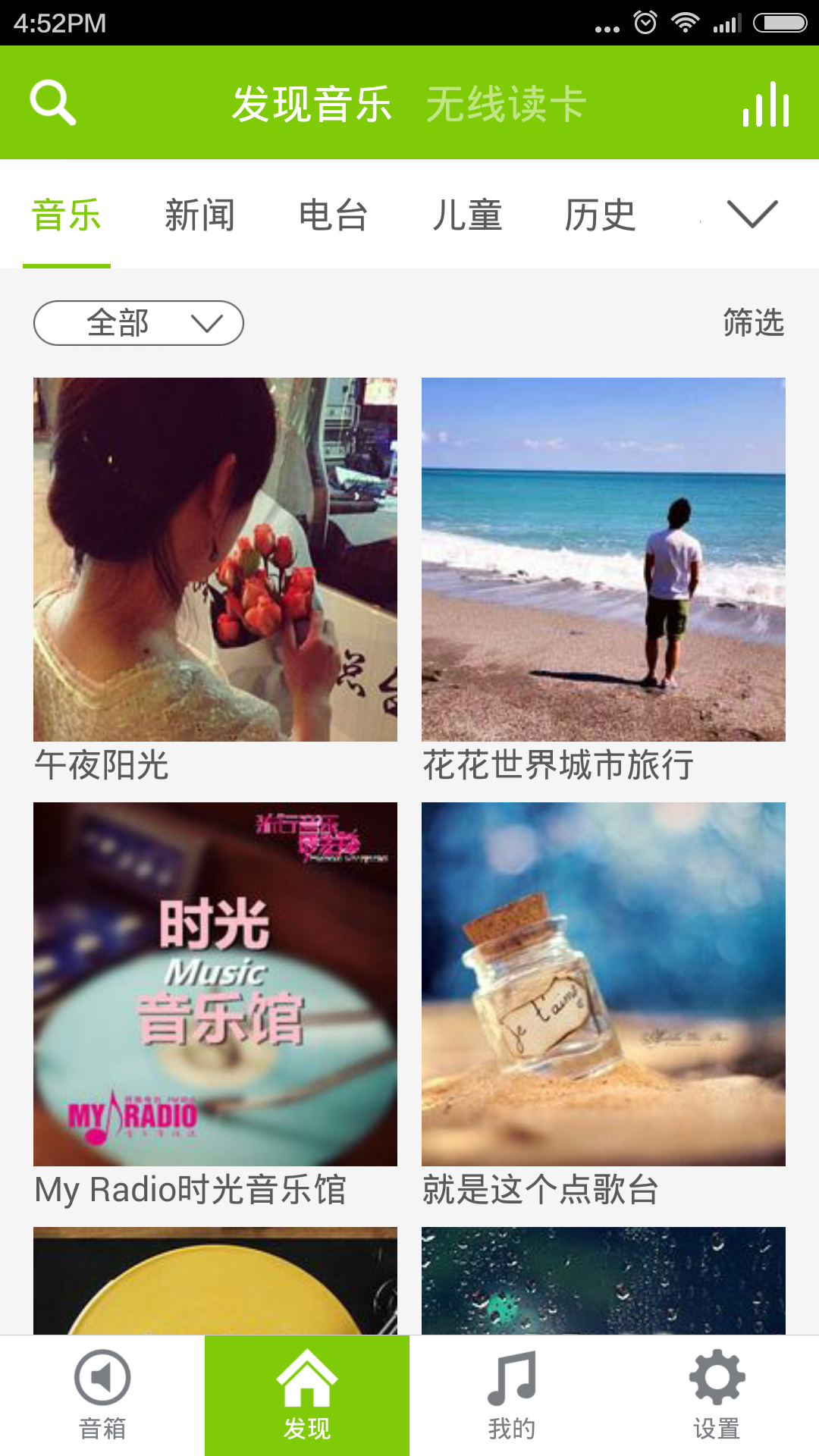Tap the 筛选 filter button

[753, 323]
